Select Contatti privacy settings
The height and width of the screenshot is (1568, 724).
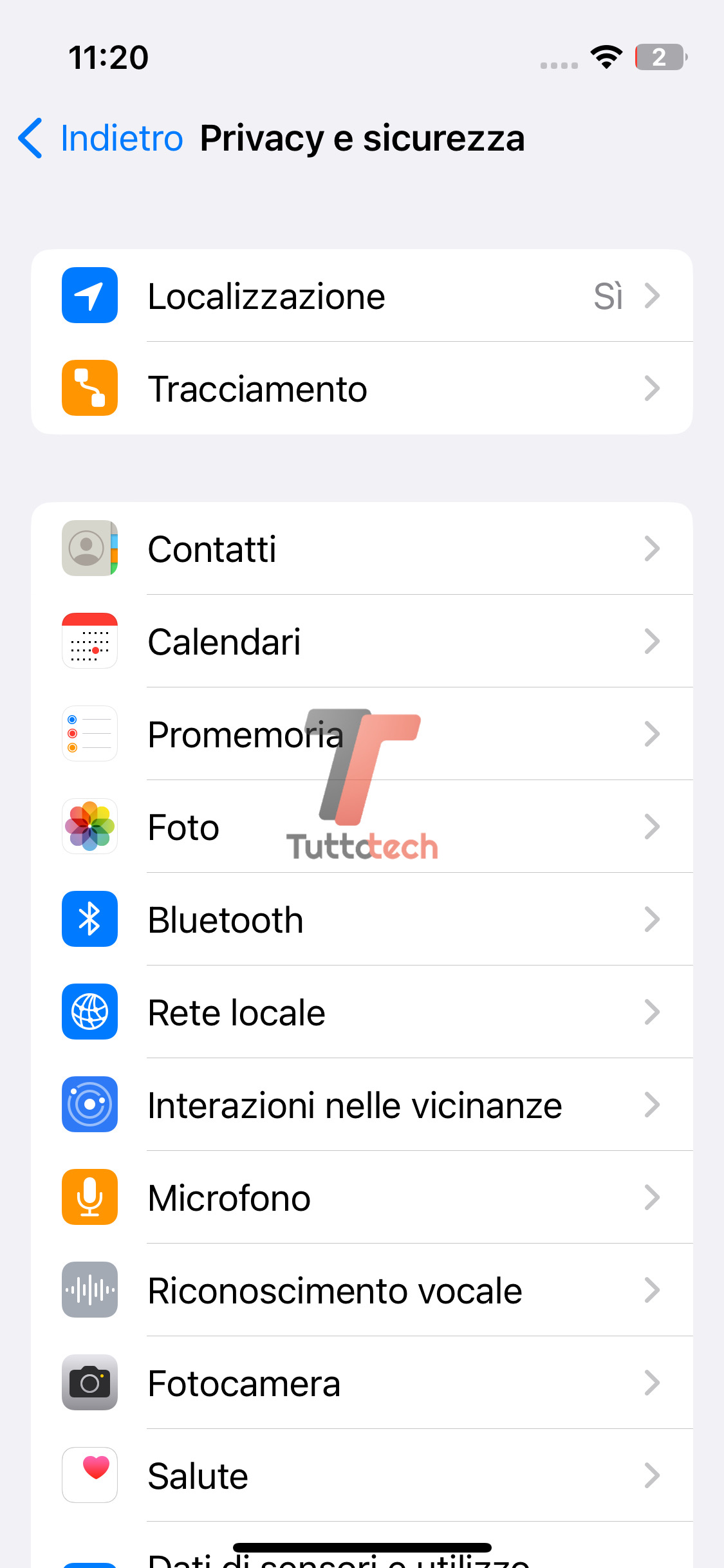(x=362, y=549)
